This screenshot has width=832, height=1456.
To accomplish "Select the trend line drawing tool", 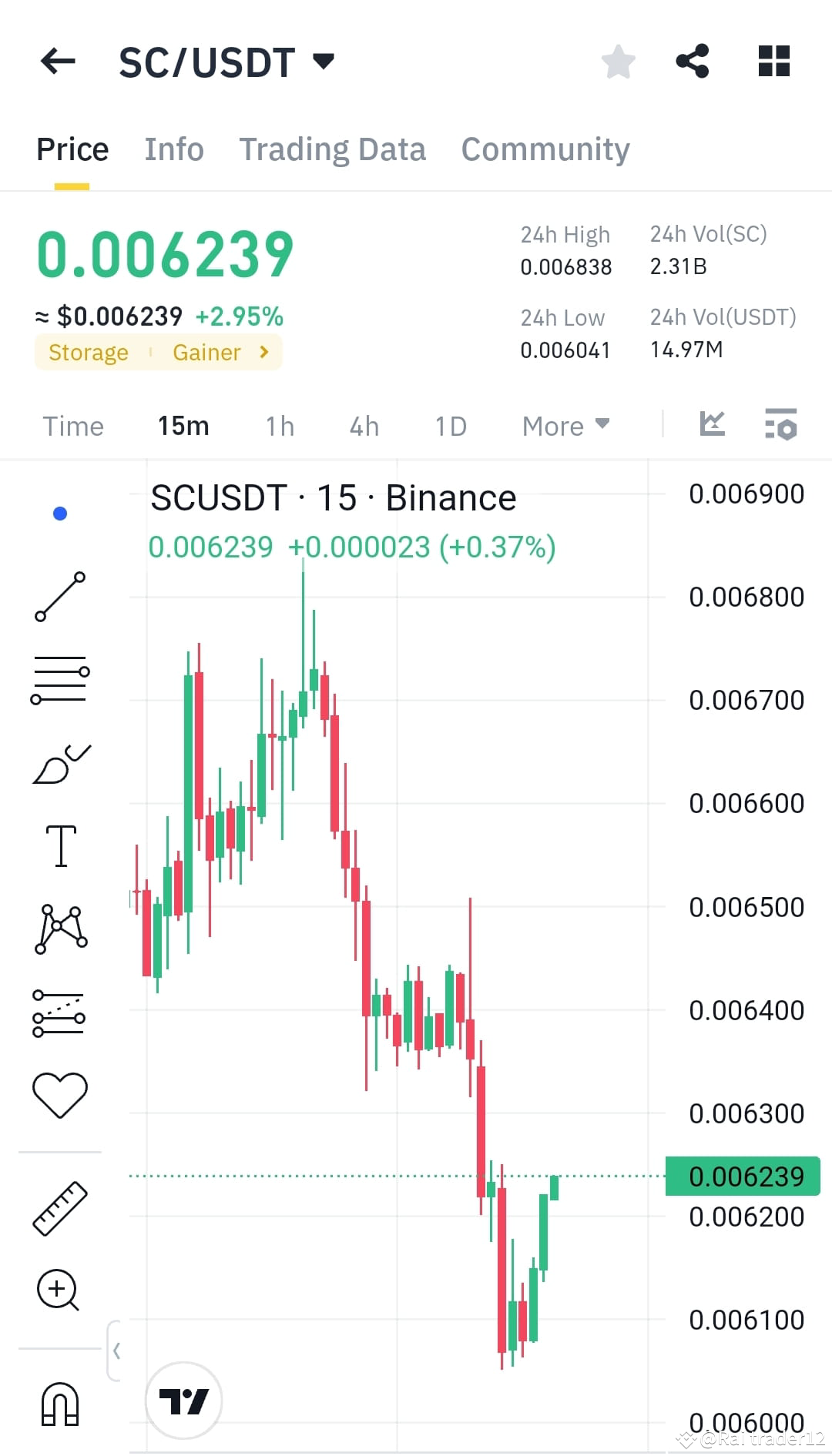I will 60,599.
